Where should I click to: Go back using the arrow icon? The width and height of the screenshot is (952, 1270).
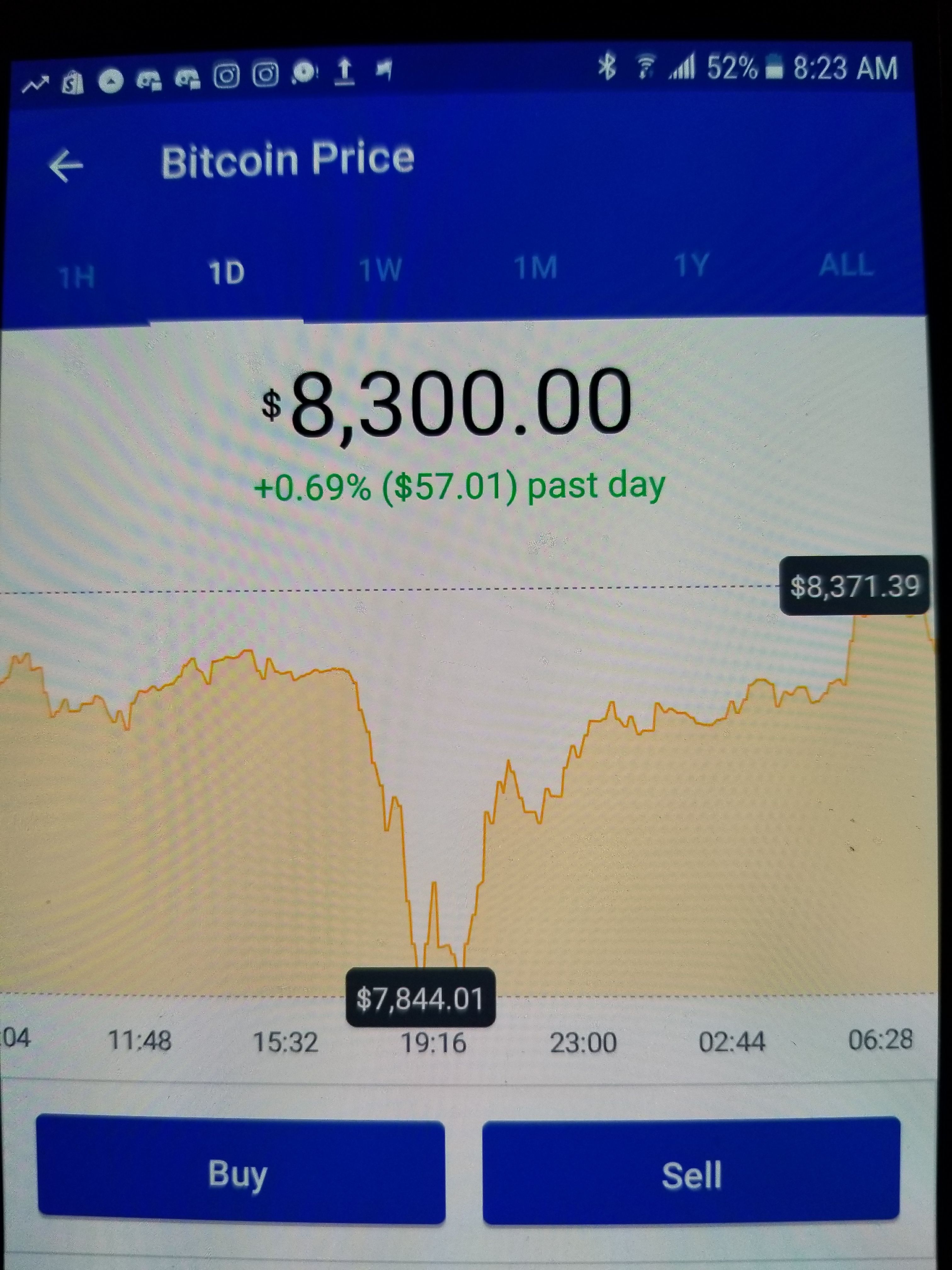pos(66,165)
